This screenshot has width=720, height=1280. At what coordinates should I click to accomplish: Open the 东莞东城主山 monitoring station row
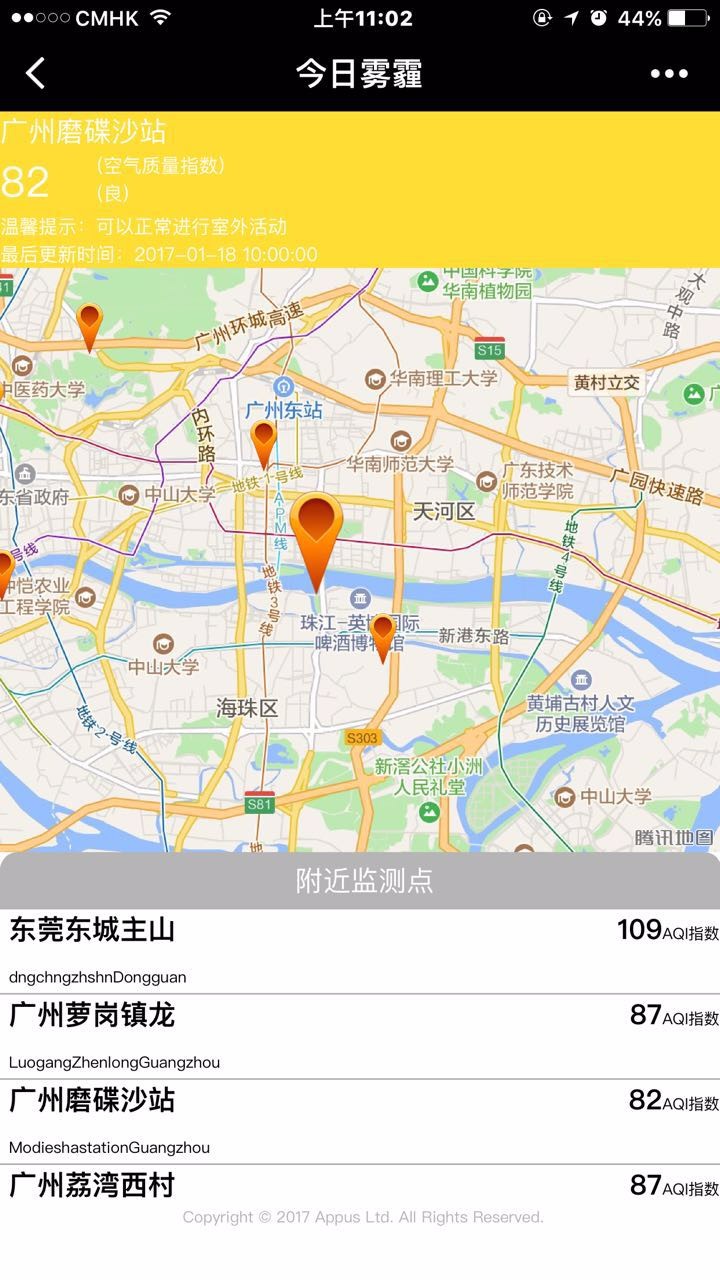pos(360,950)
